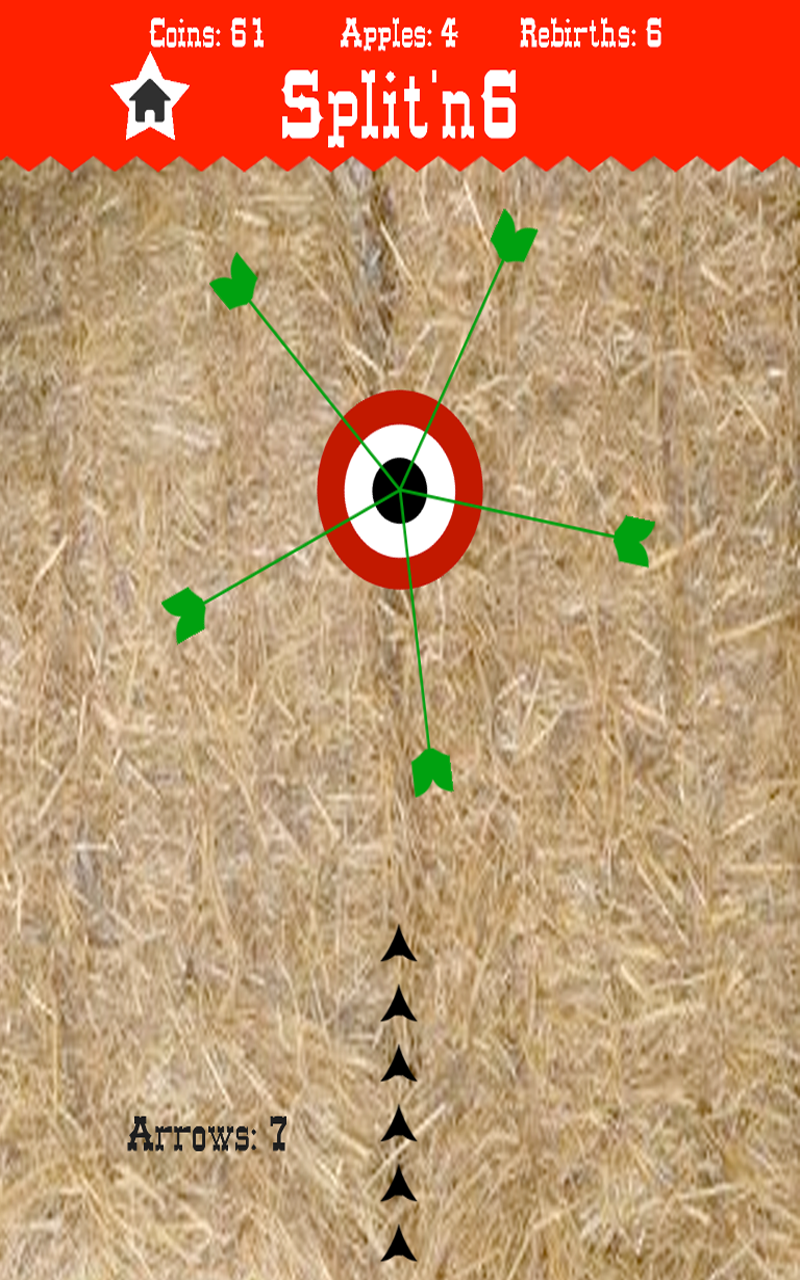Tap the star surrounding the home icon
This screenshot has width=800, height=1280.
pyautogui.click(x=148, y=70)
